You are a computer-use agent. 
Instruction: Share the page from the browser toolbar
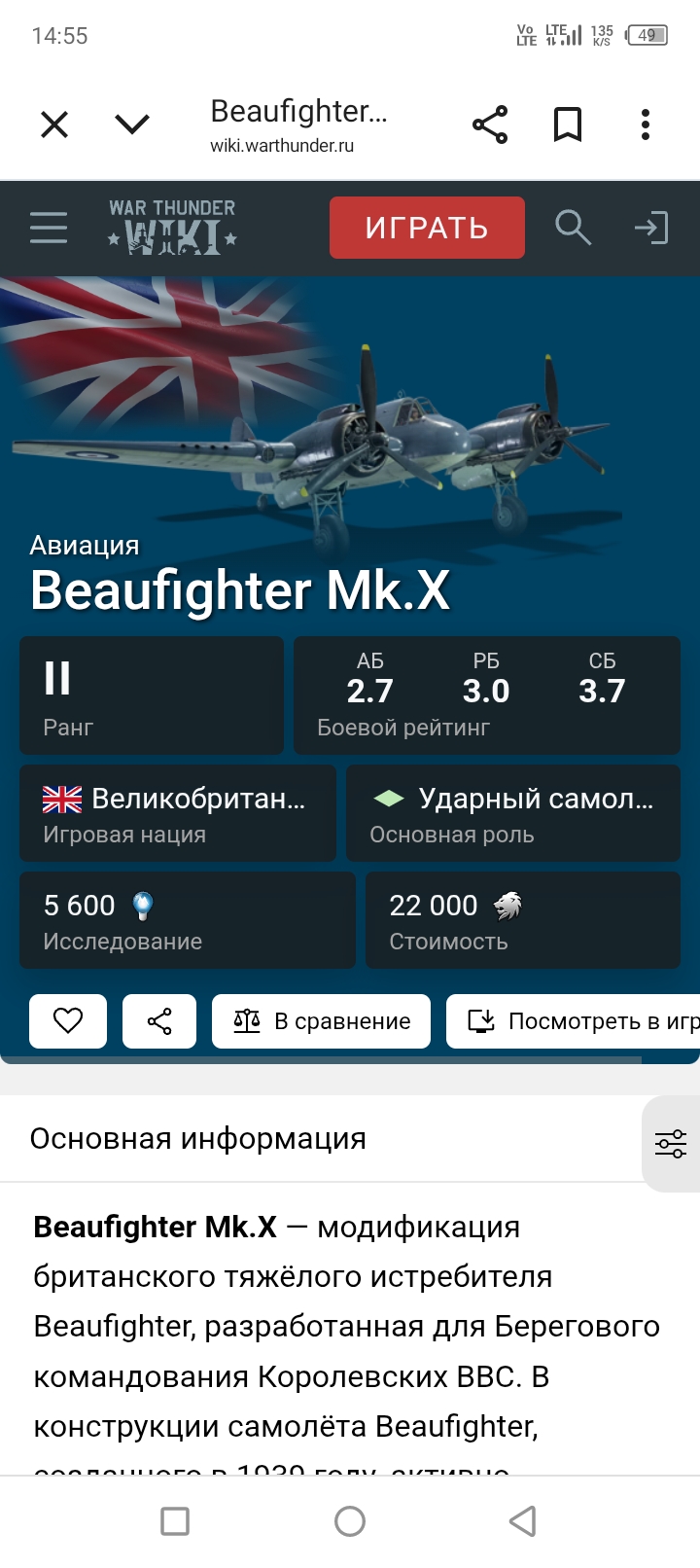490,125
